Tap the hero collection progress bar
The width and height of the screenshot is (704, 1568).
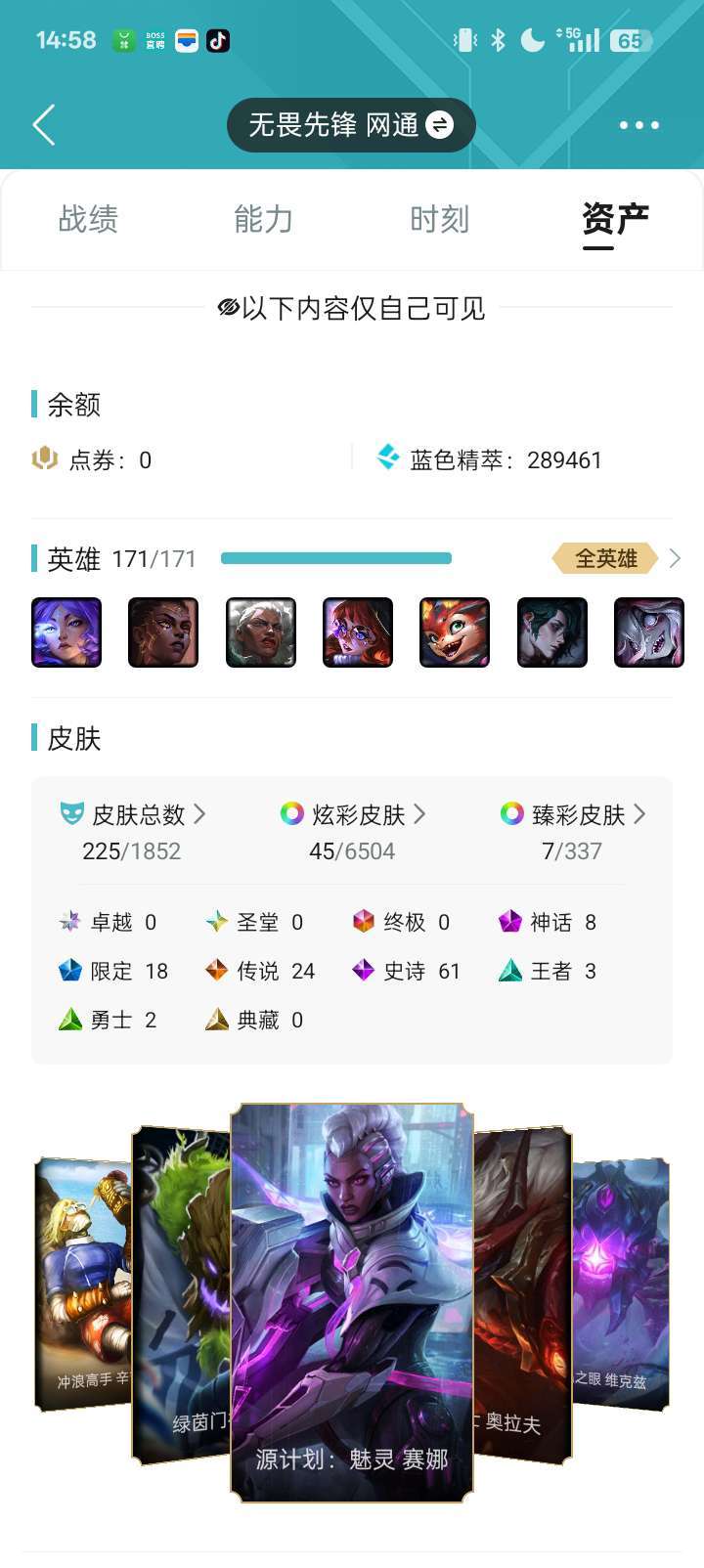(x=335, y=558)
